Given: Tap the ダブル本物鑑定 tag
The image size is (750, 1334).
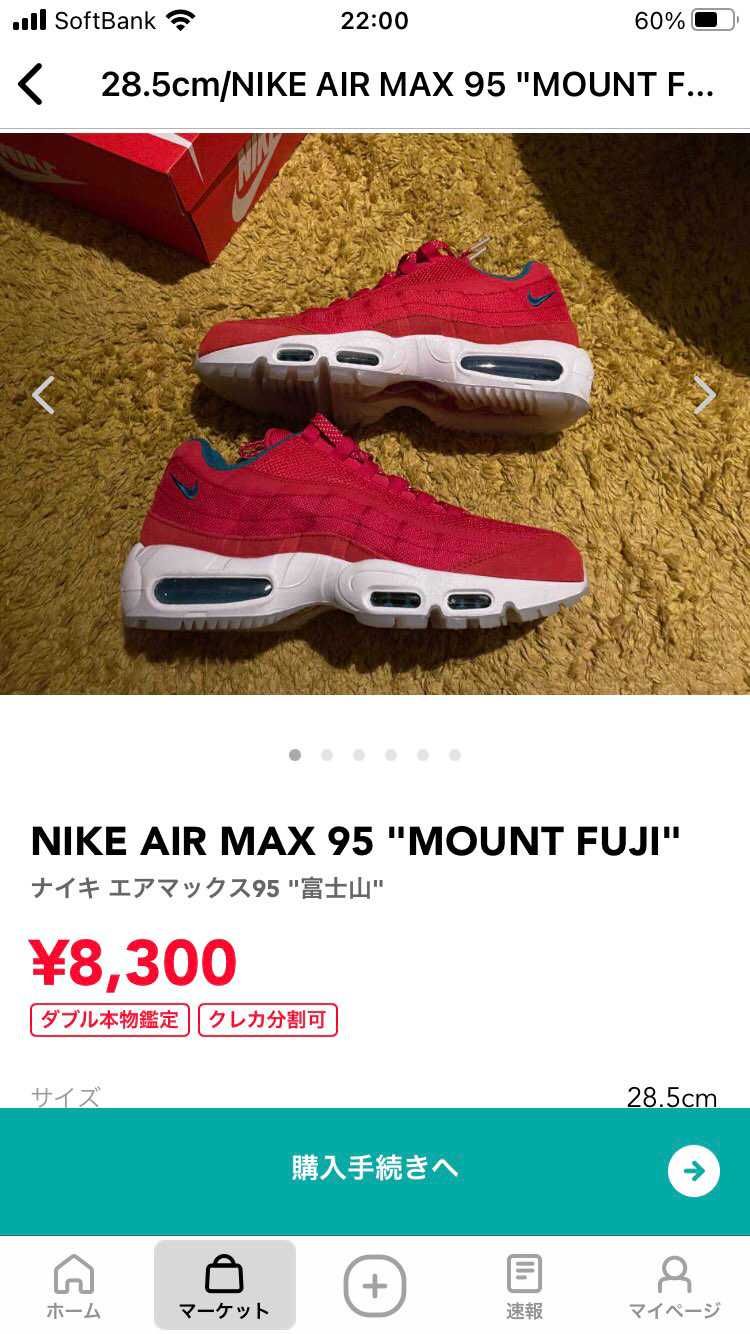Looking at the screenshot, I should coord(110,1020).
